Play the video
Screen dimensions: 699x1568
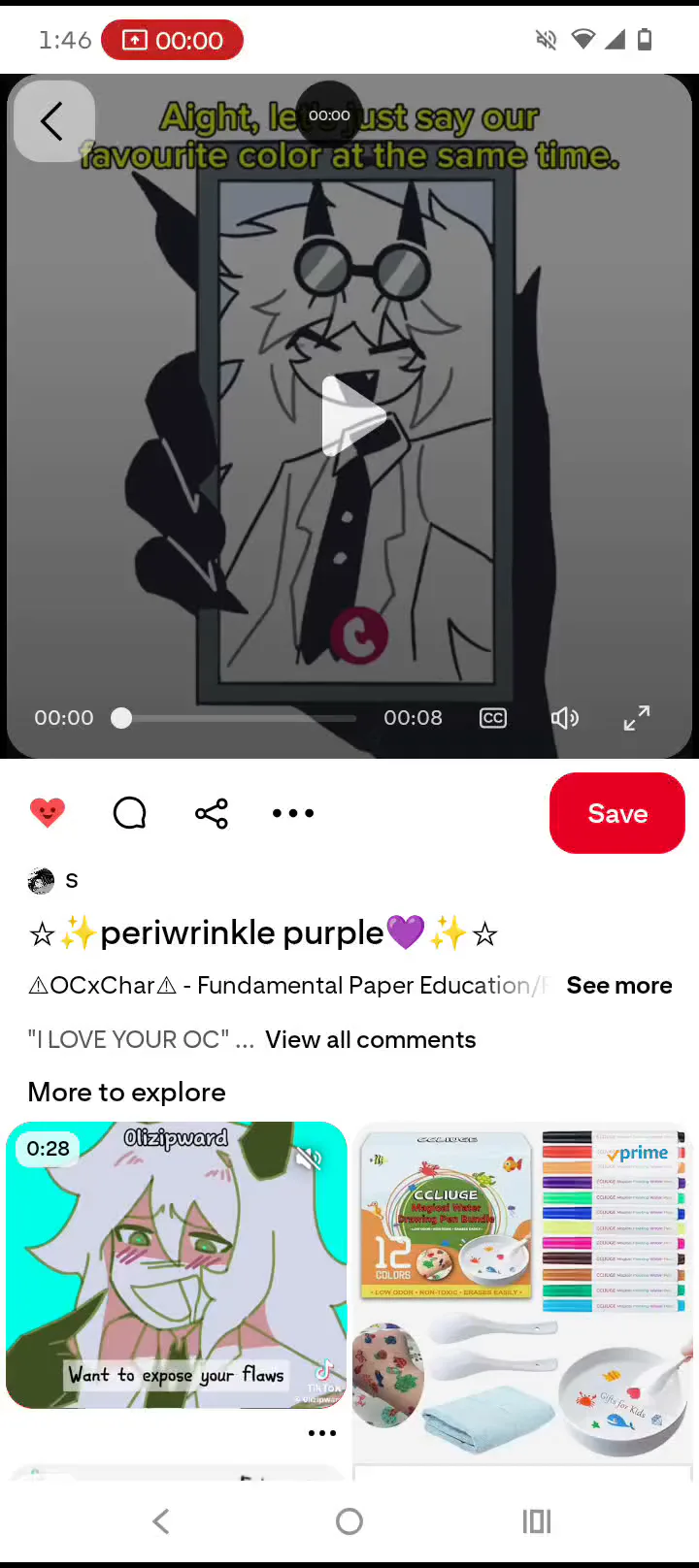[353, 416]
